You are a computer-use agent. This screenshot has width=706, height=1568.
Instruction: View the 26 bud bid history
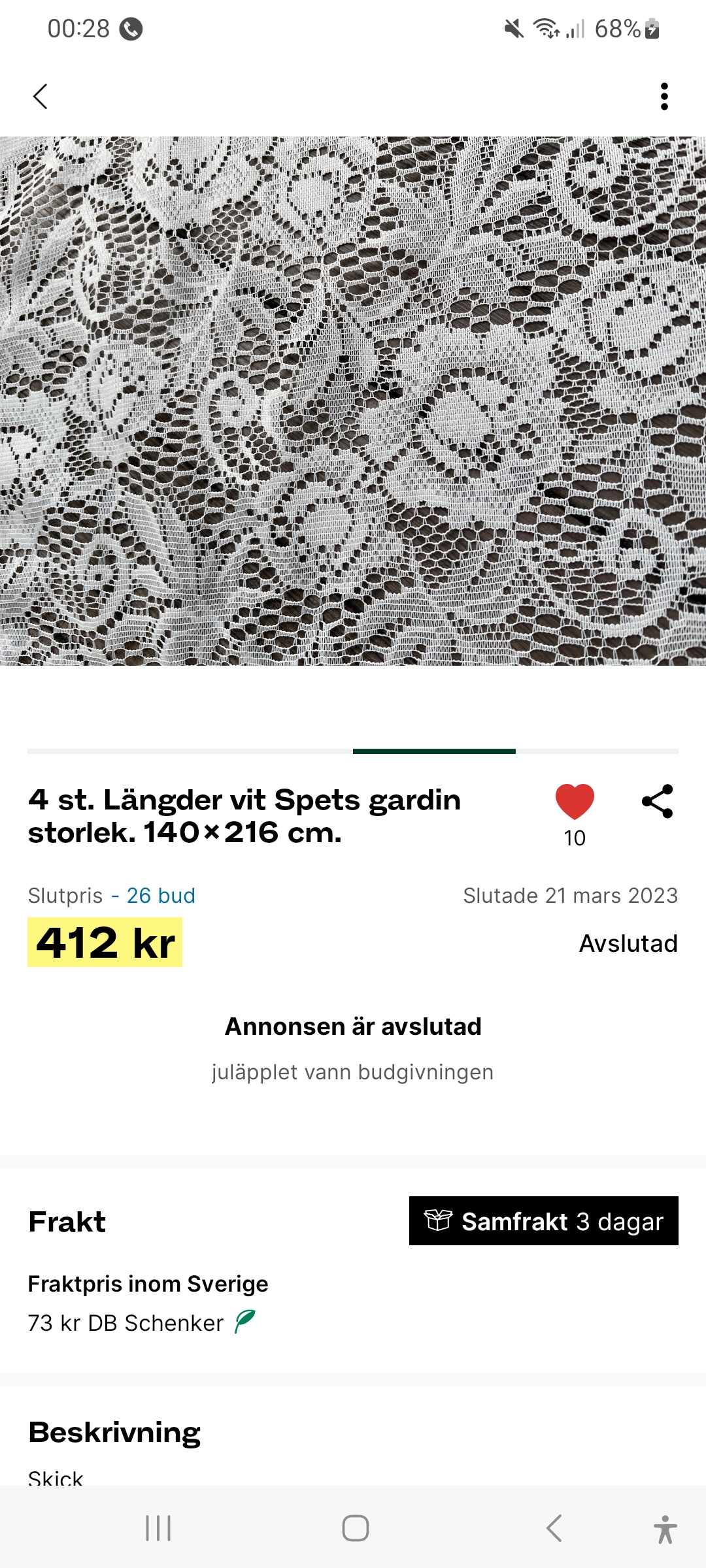[161, 896]
